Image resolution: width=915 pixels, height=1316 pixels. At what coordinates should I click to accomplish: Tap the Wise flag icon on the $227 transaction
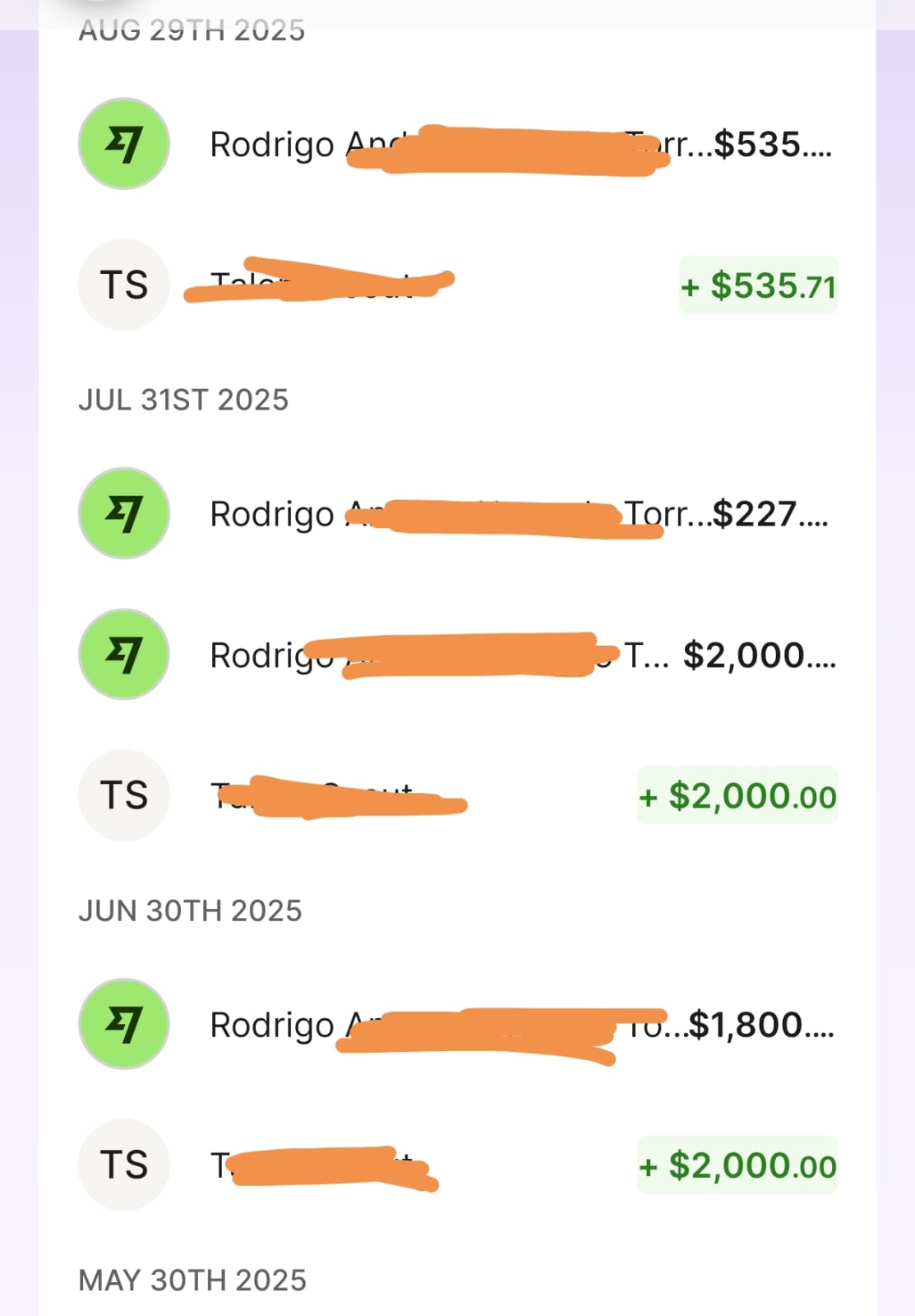123,514
